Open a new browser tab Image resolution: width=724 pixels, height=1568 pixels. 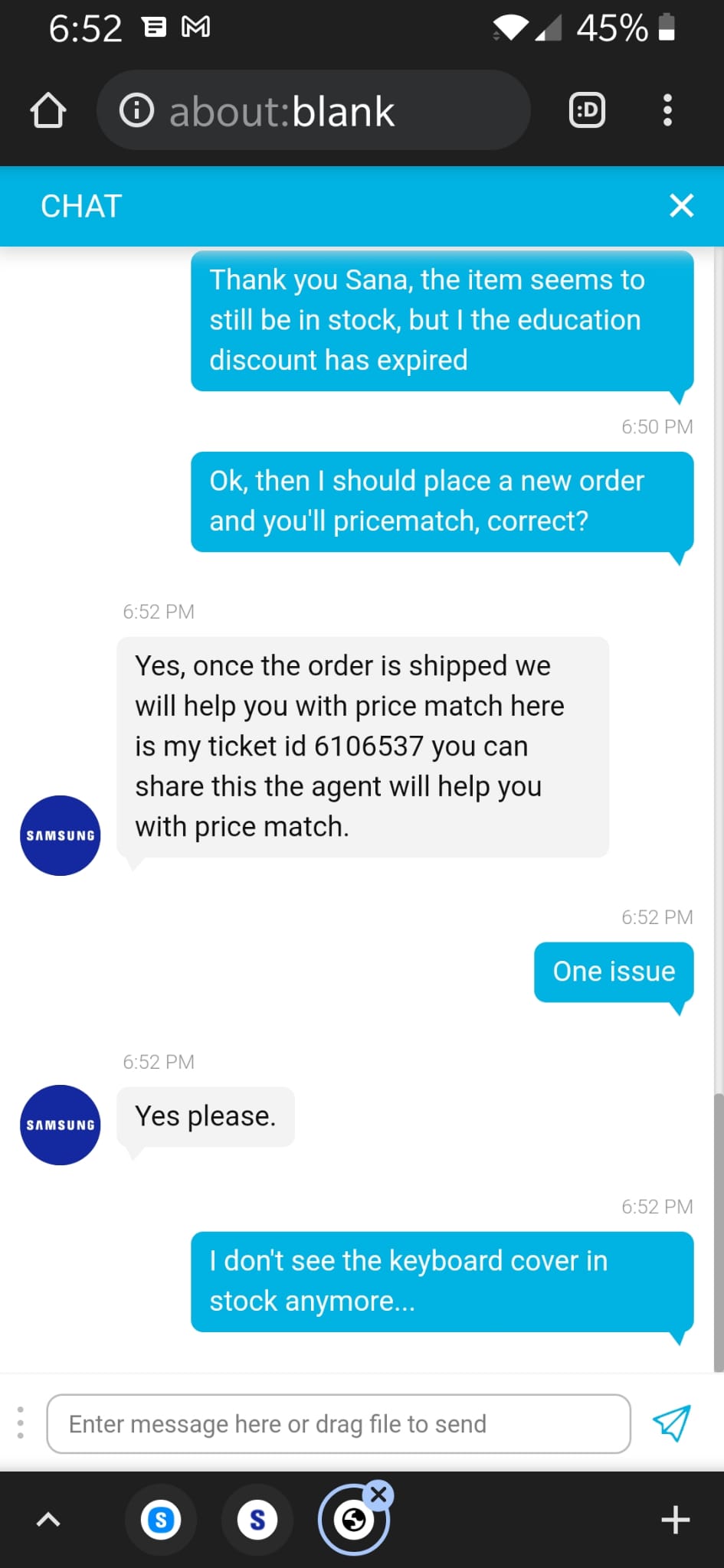coord(675,1520)
